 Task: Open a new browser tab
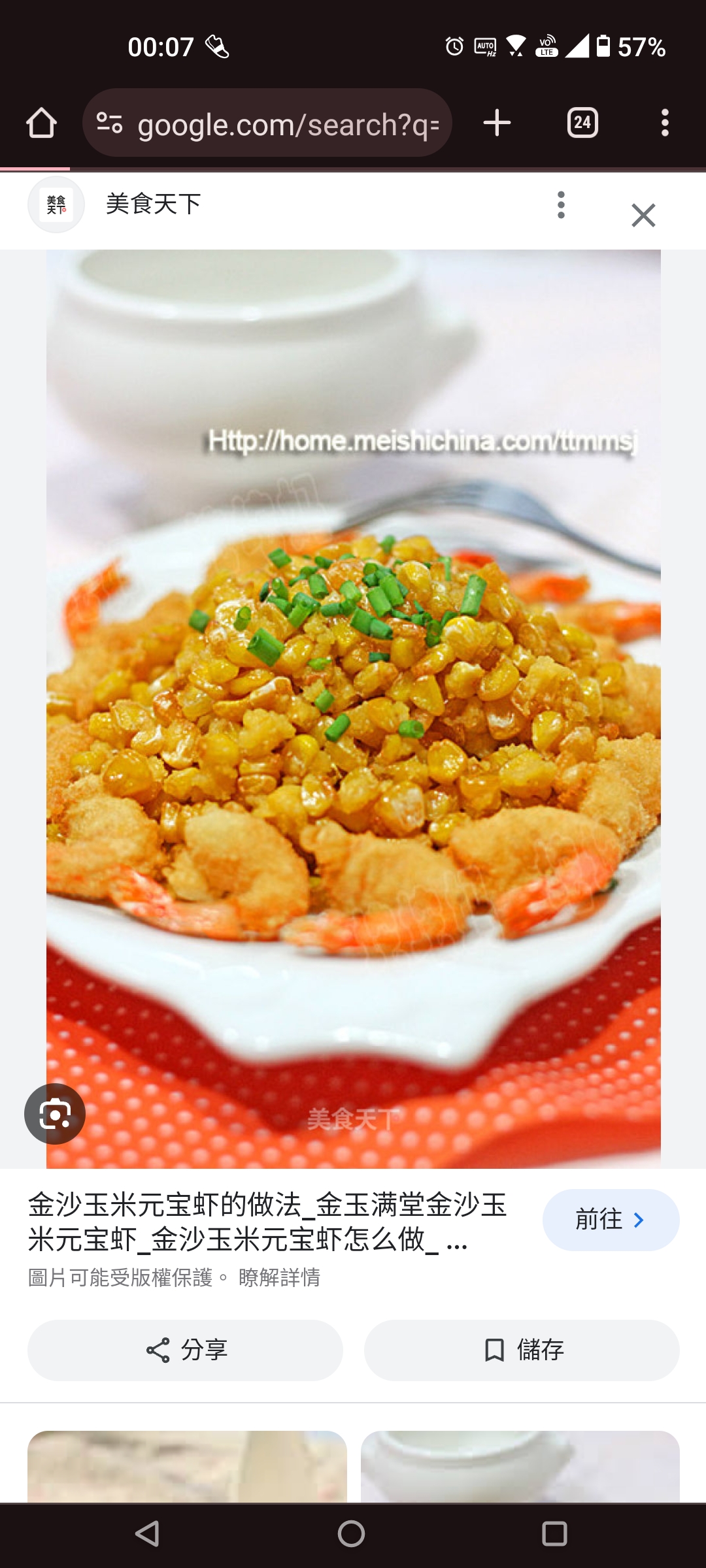click(x=497, y=123)
